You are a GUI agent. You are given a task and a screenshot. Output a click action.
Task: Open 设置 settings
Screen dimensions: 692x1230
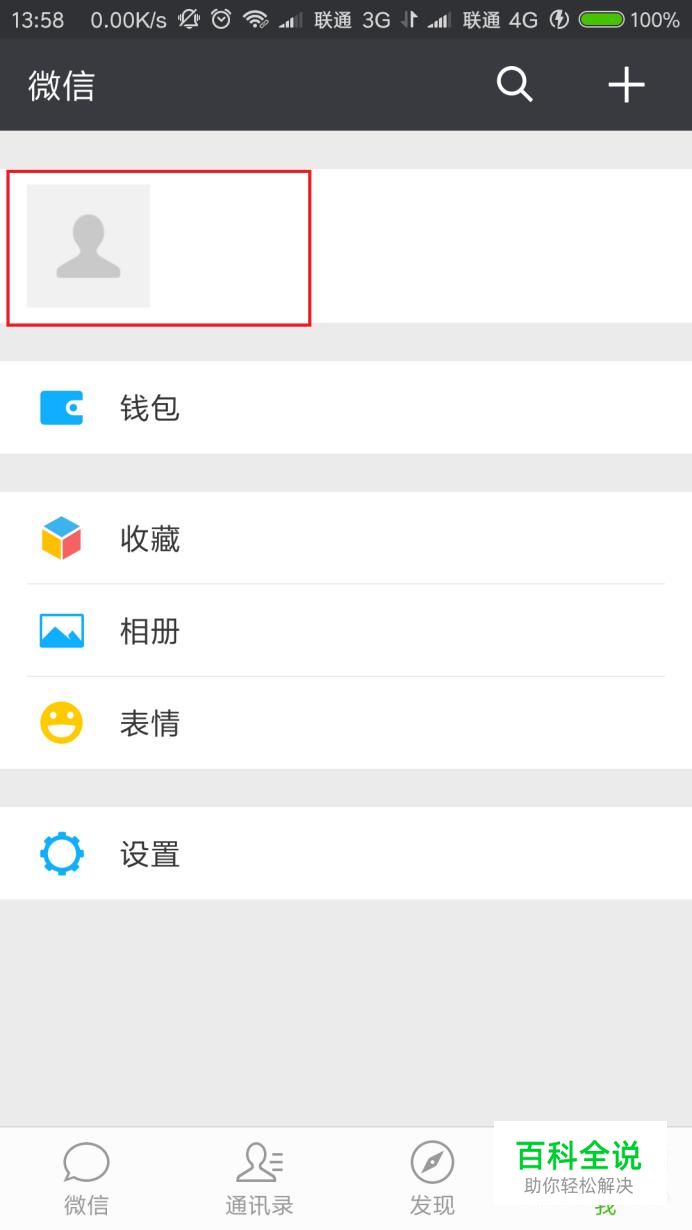(x=346, y=854)
